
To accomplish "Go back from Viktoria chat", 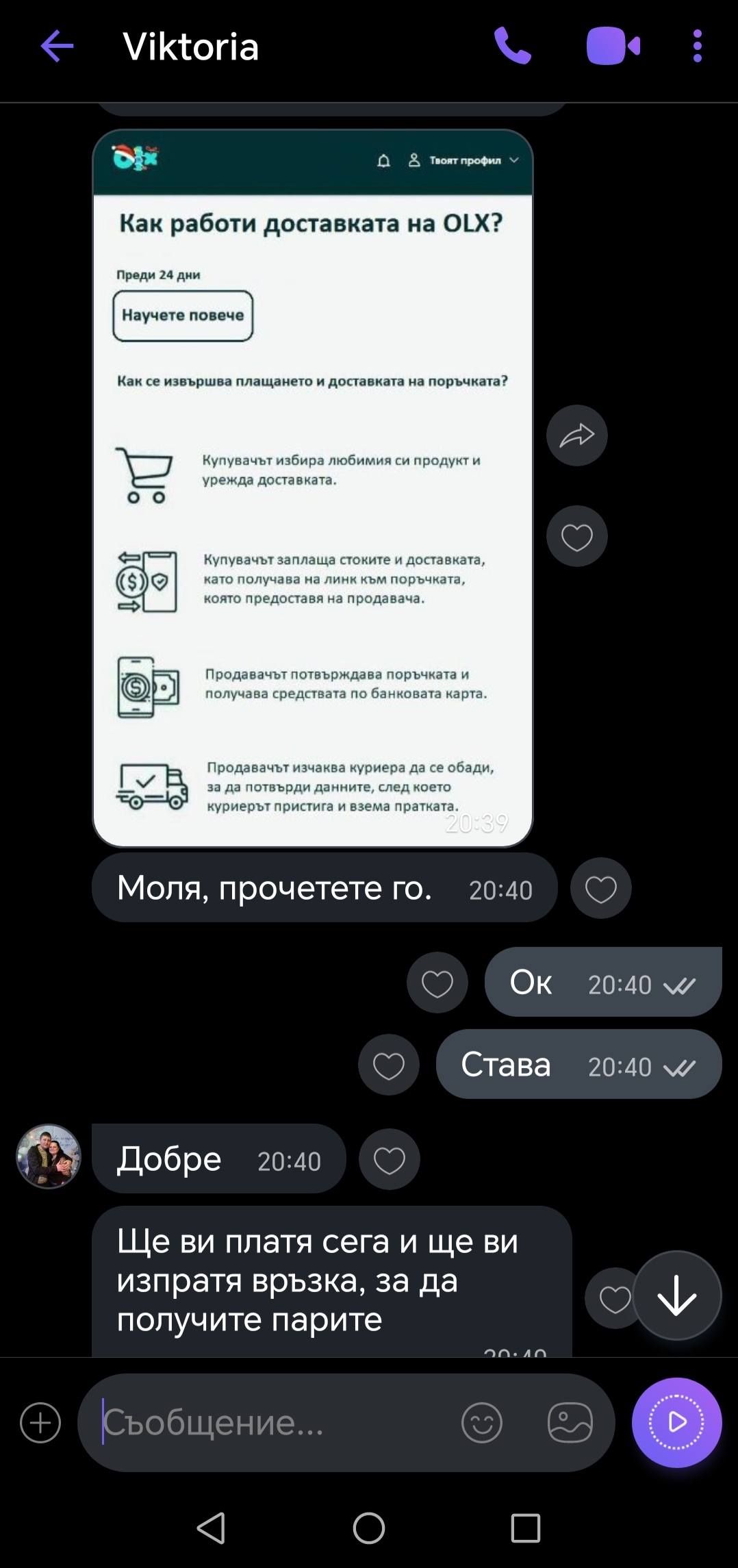I will pyautogui.click(x=57, y=47).
